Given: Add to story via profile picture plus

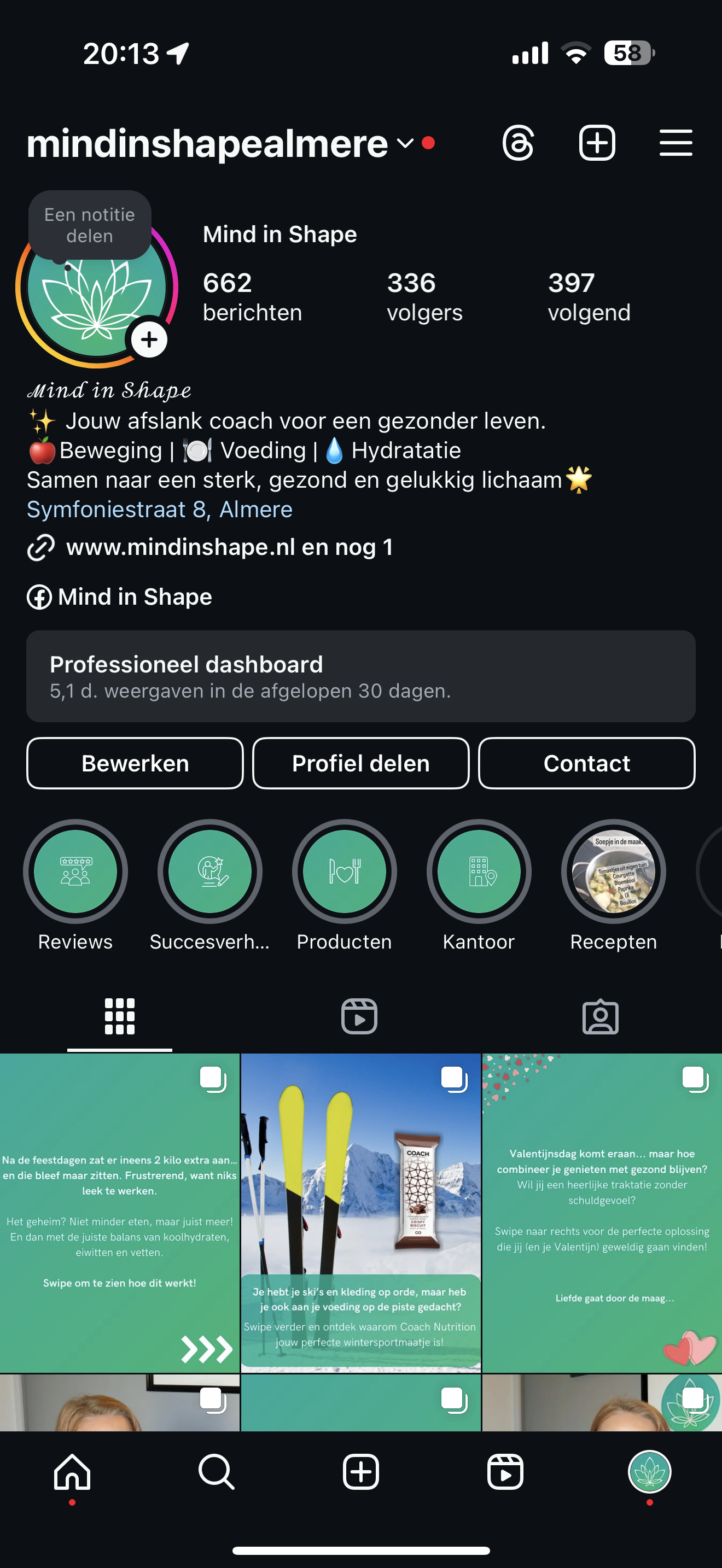Looking at the screenshot, I should point(149,340).
